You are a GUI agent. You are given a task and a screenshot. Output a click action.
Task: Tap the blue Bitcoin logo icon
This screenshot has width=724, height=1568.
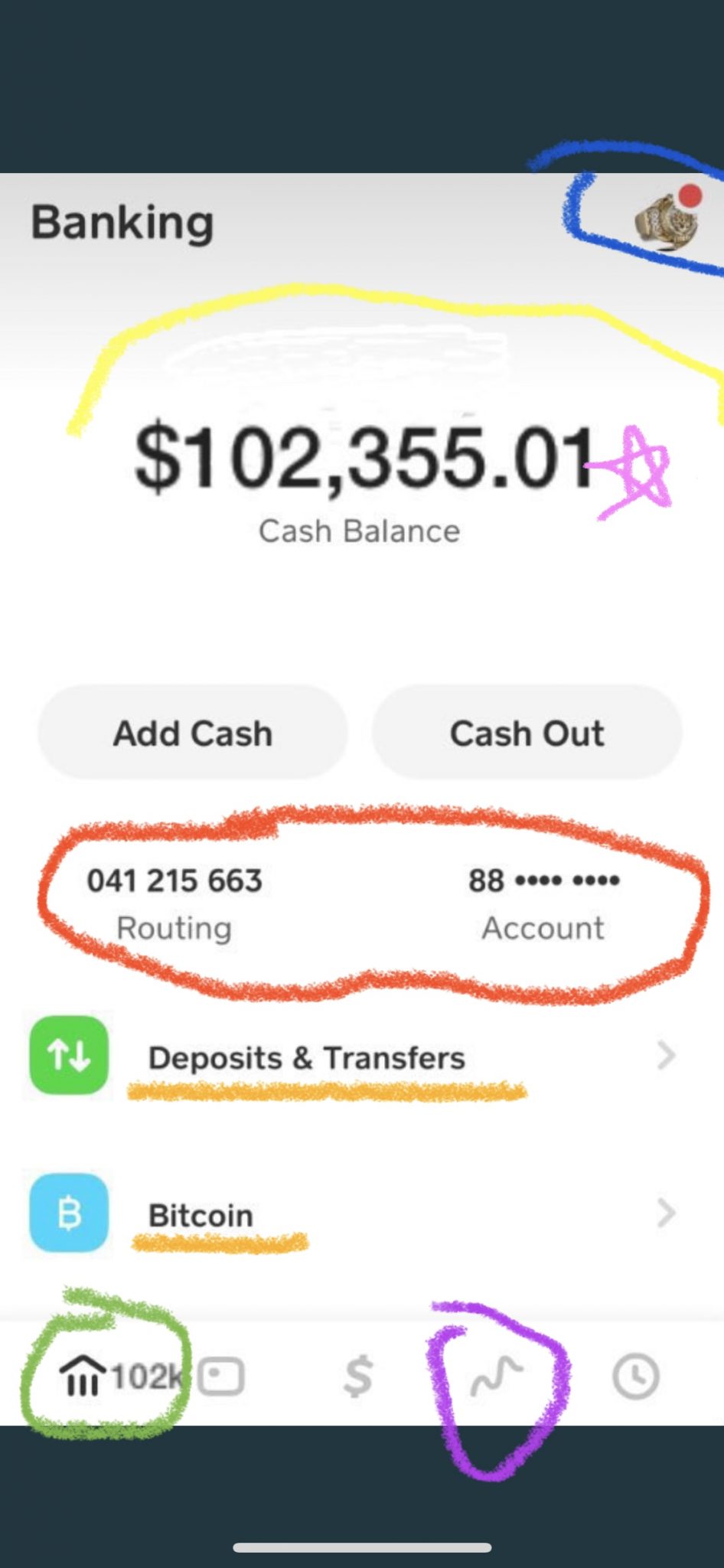point(68,1215)
